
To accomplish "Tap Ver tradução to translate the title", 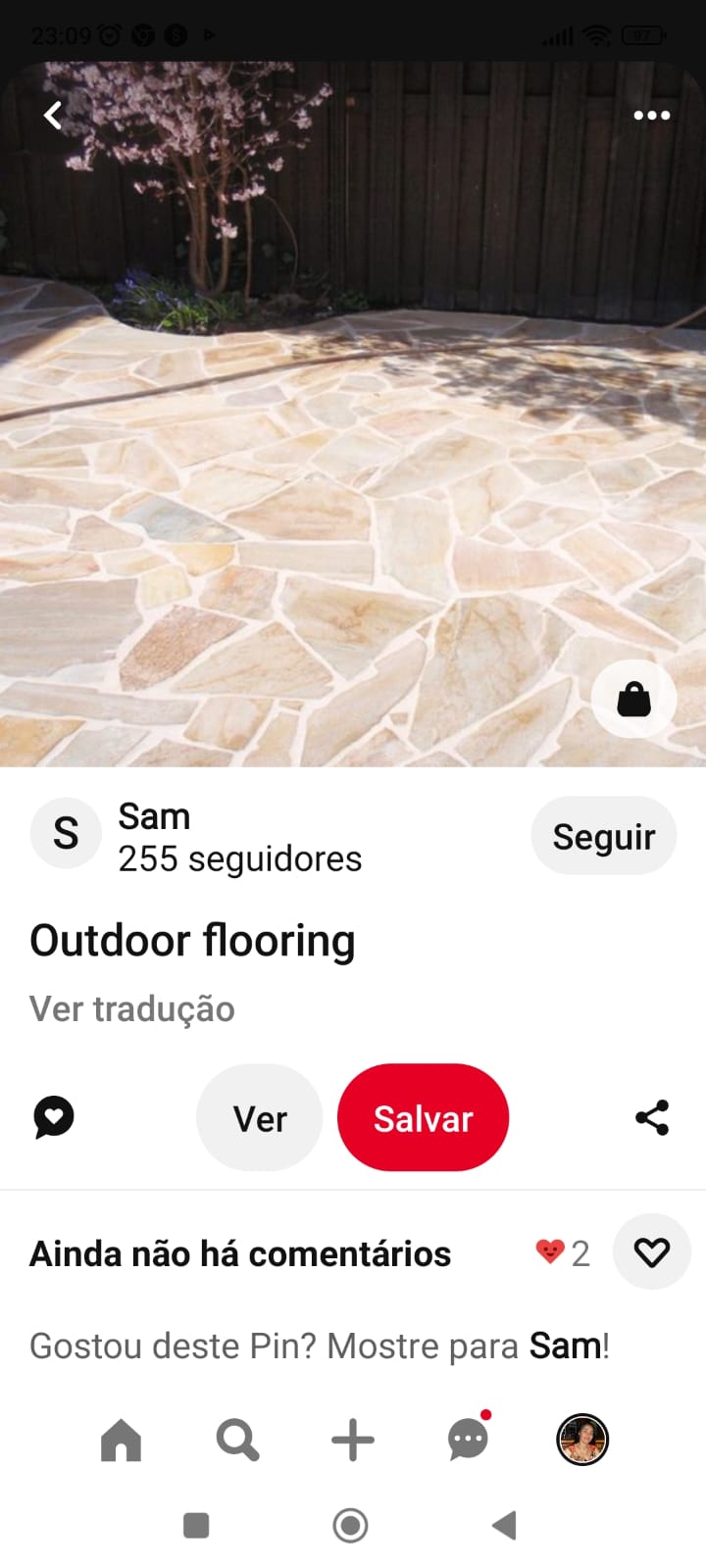I will coord(132,1008).
